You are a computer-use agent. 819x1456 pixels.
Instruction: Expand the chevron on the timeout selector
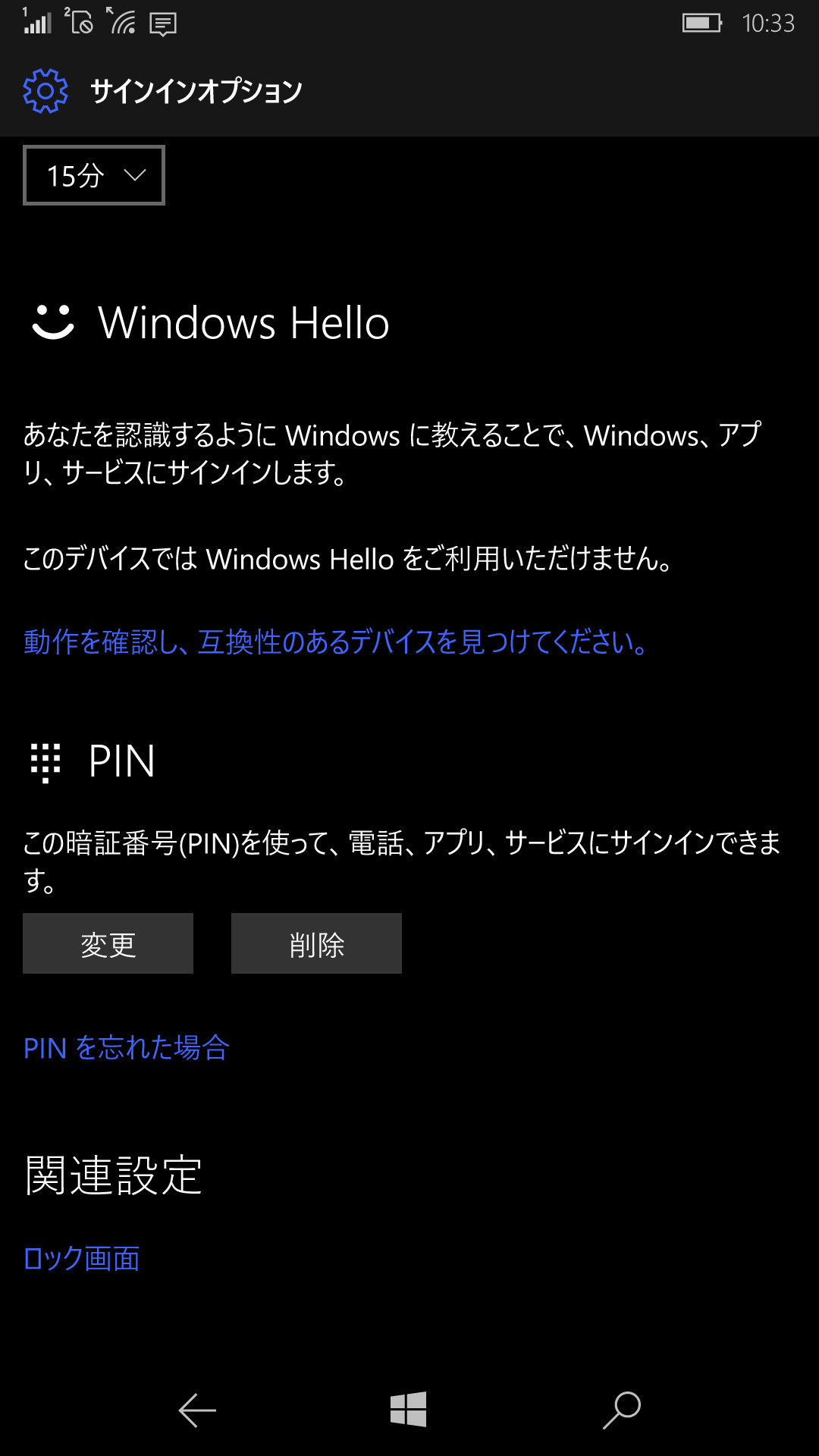click(133, 176)
